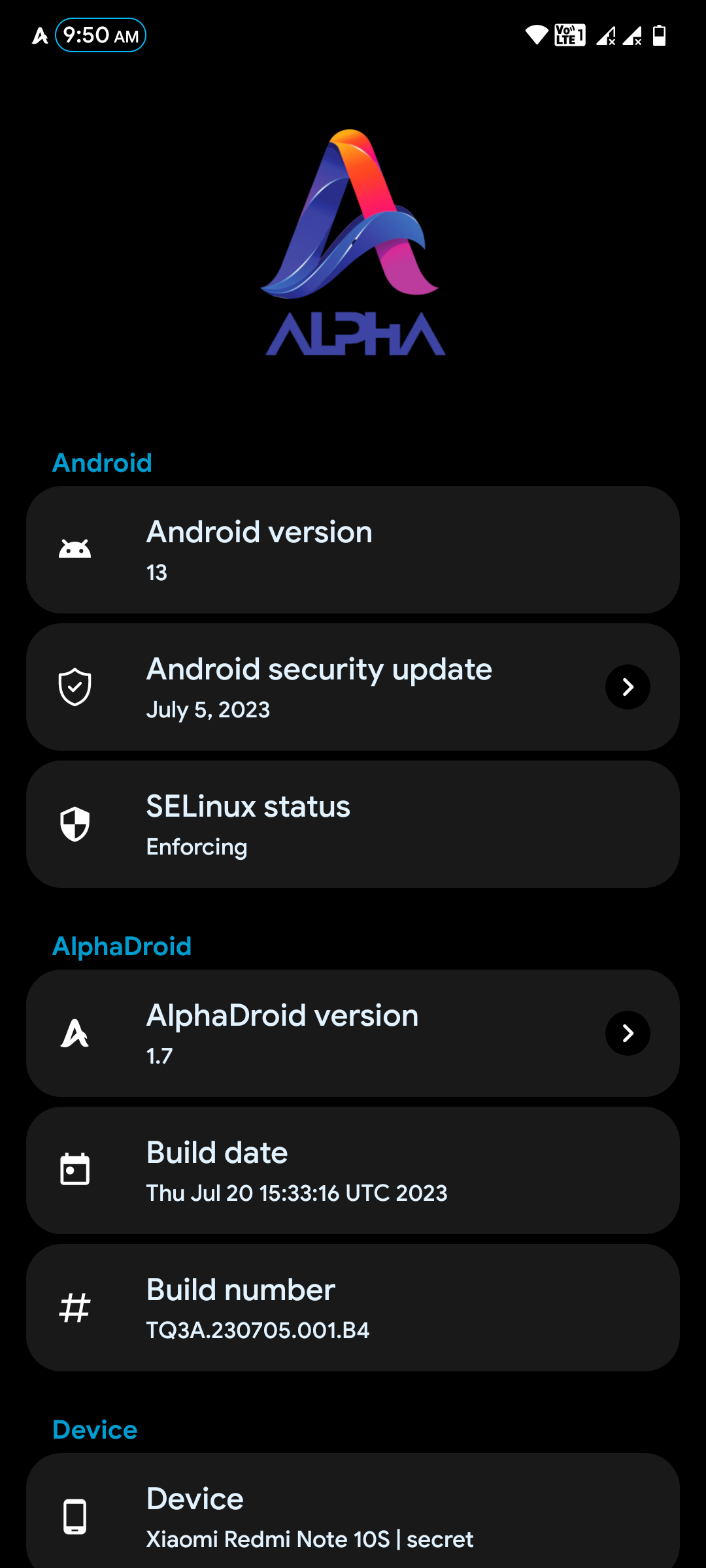Viewport: 706px width, 1568px height.
Task: Tap the SELinux status row
Action: point(353,824)
